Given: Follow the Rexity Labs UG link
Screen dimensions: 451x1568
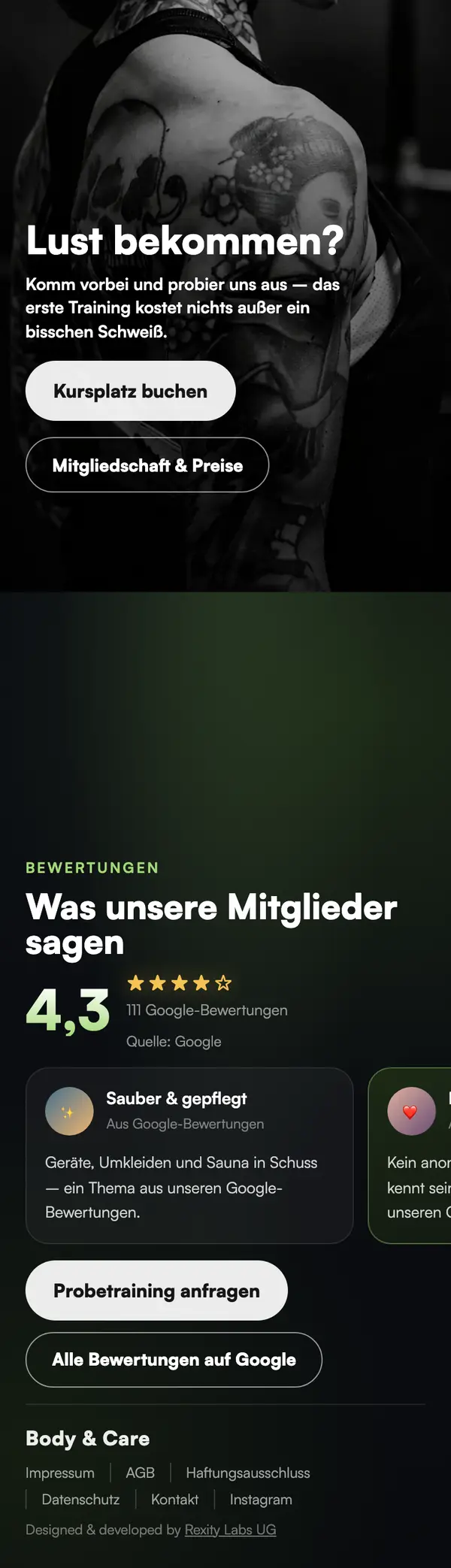Looking at the screenshot, I should (x=230, y=1530).
